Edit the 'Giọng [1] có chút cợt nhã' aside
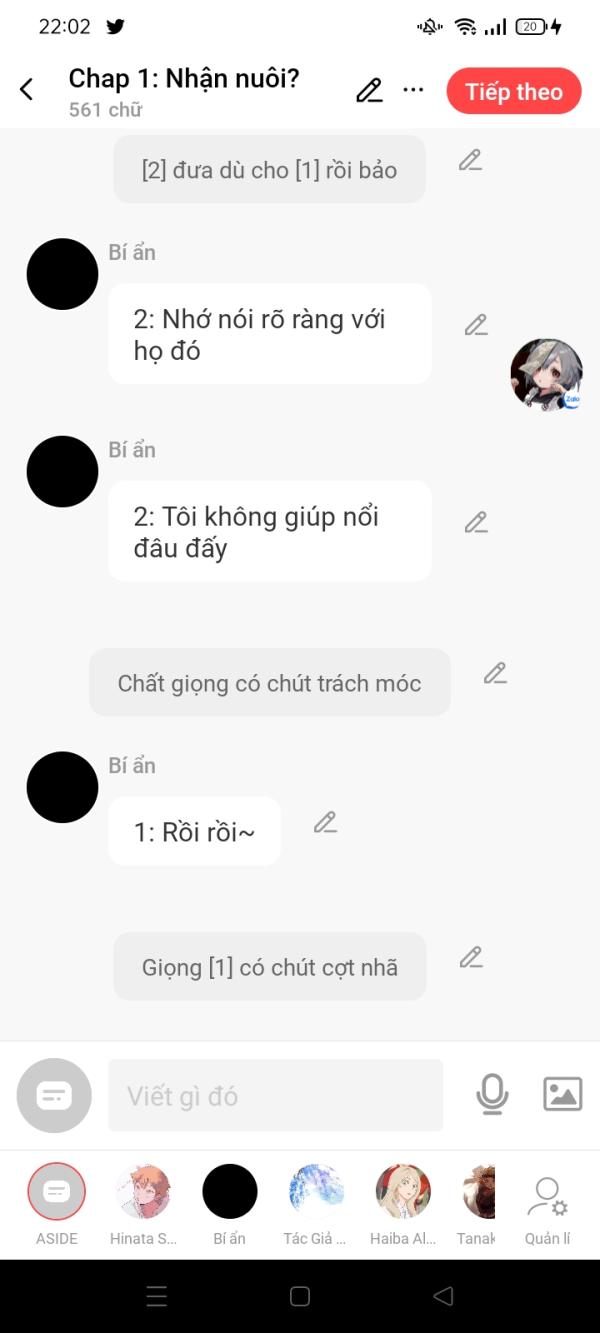Viewport: 600px width, 1333px height. (471, 957)
